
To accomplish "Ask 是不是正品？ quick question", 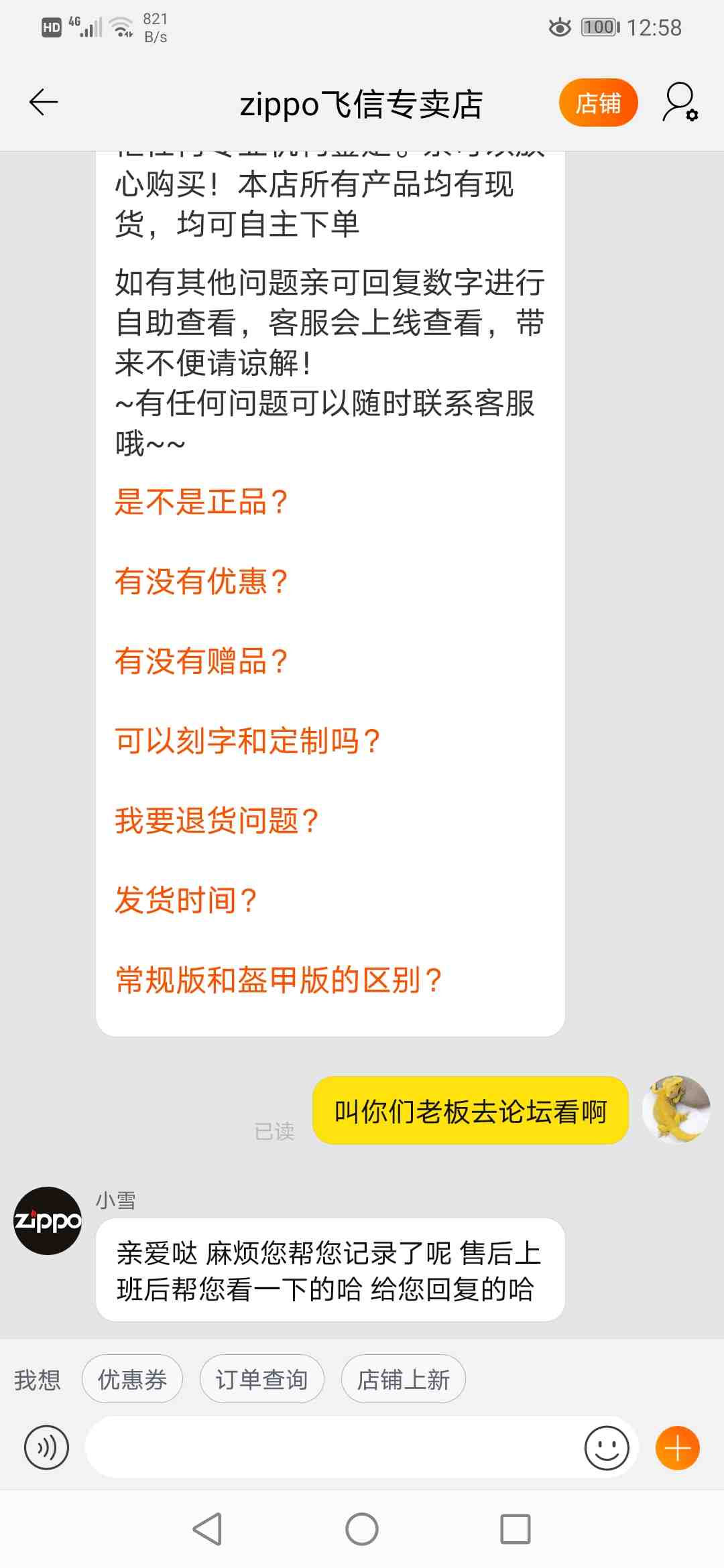I will [201, 502].
